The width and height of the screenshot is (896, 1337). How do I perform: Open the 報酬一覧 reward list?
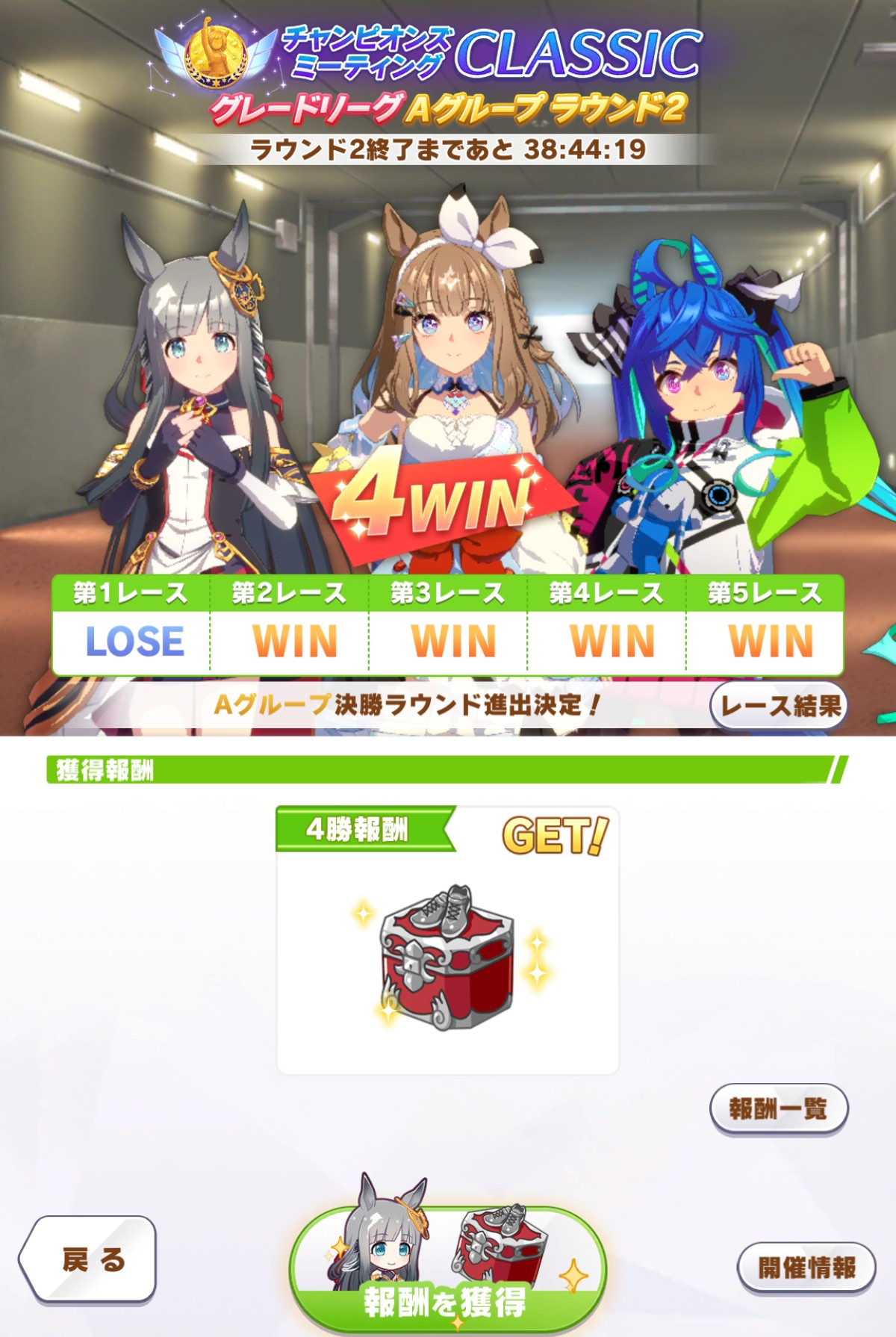coord(778,1108)
